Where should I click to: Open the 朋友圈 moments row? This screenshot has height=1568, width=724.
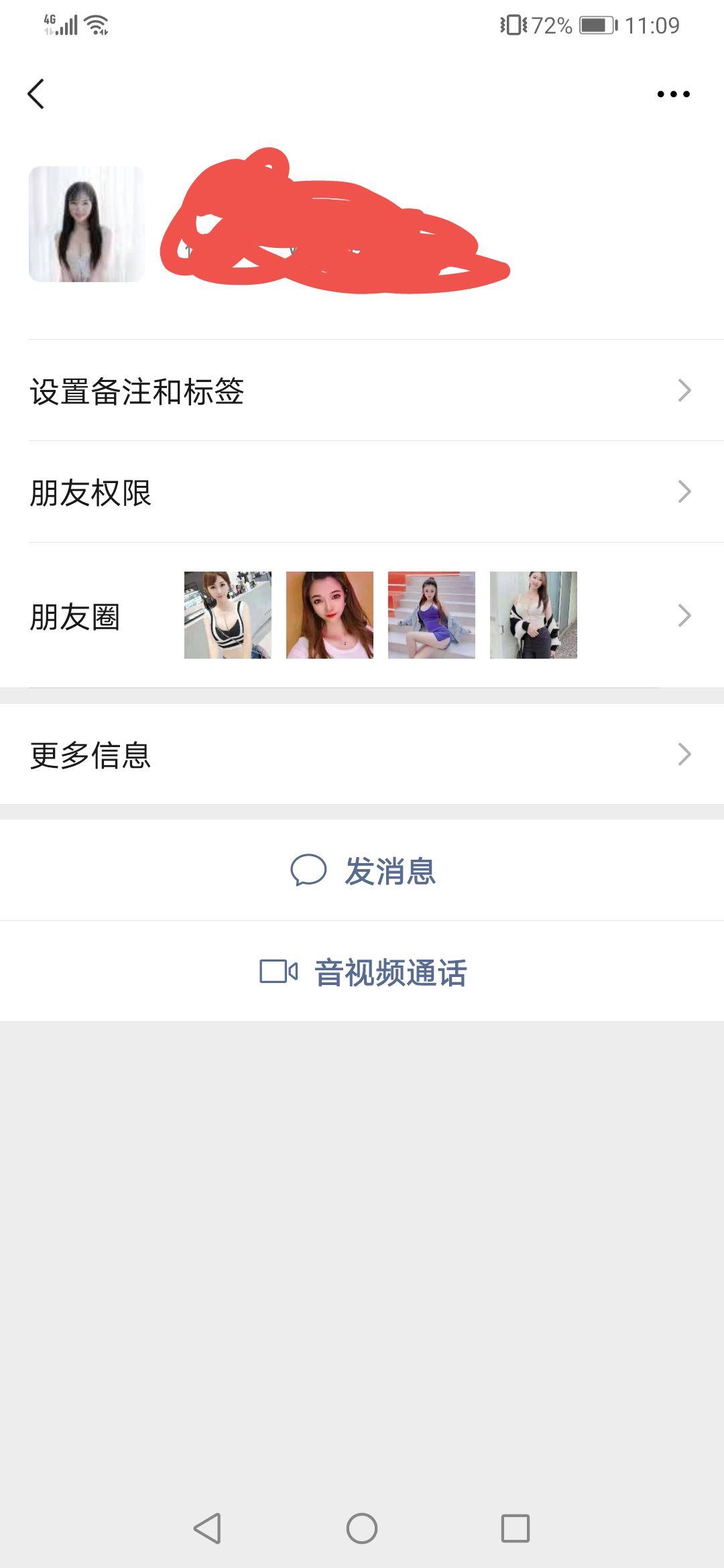[362, 615]
